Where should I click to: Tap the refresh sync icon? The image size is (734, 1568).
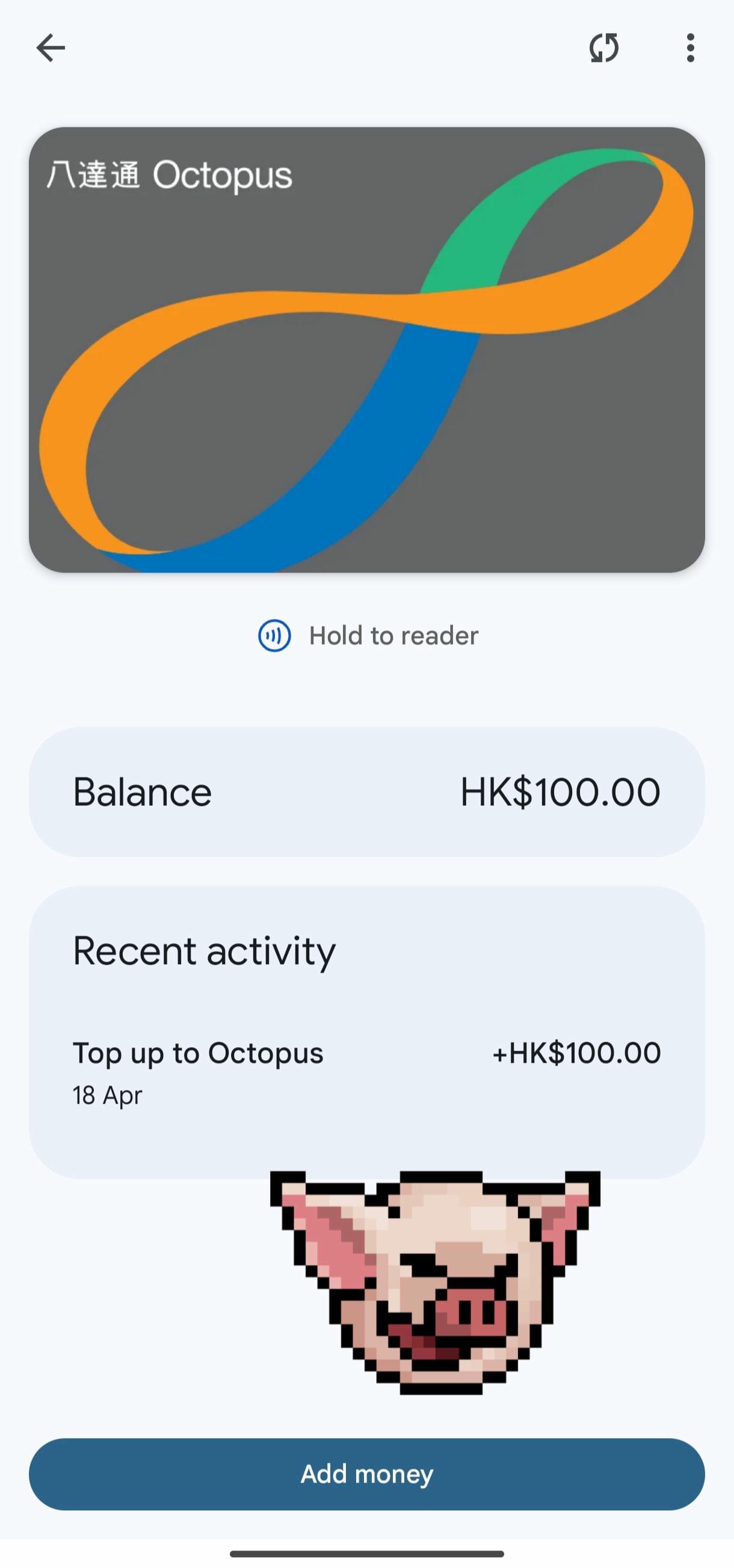[x=603, y=48]
